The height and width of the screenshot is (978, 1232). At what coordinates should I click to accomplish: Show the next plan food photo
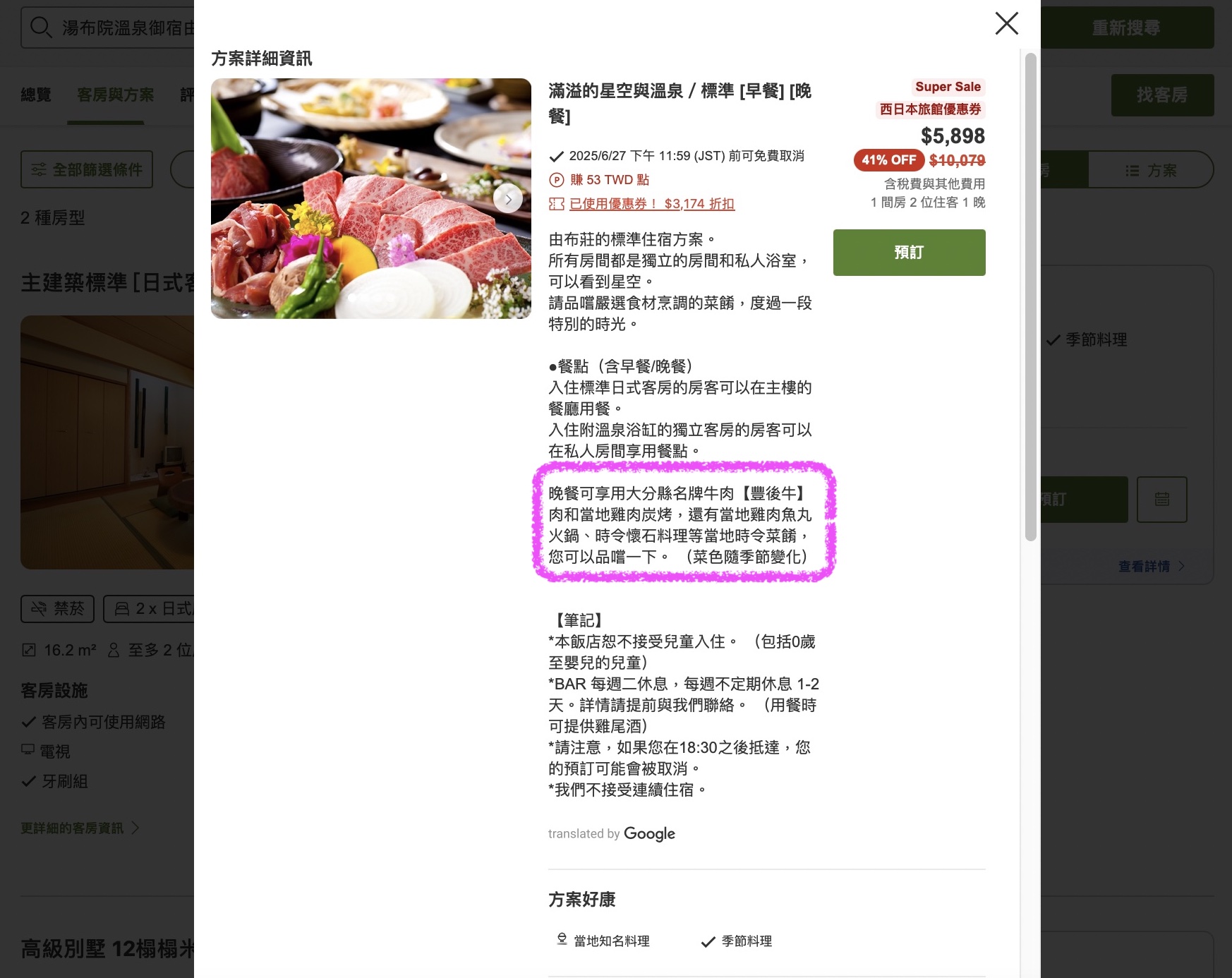[x=507, y=199]
